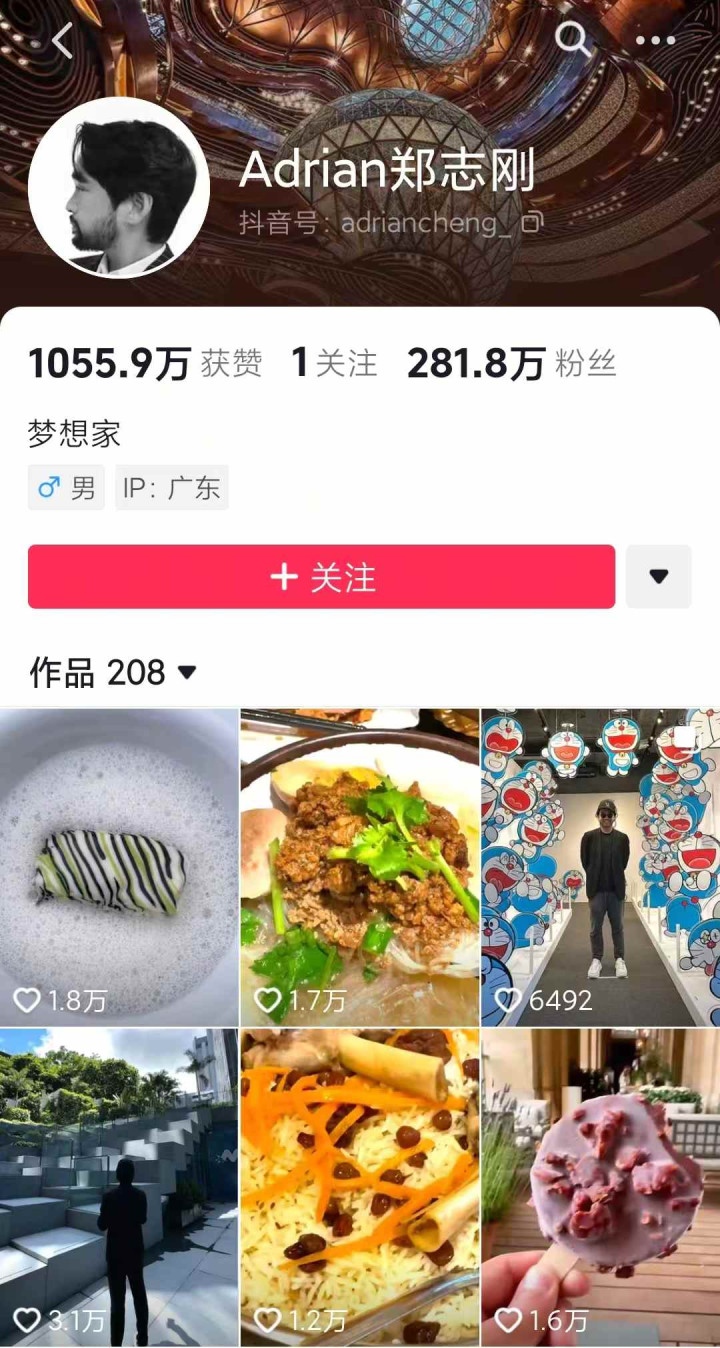Image resolution: width=720 pixels, height=1348 pixels.
Task: Open the minced meat noodle video, 1.7万 likes
Action: (360, 868)
